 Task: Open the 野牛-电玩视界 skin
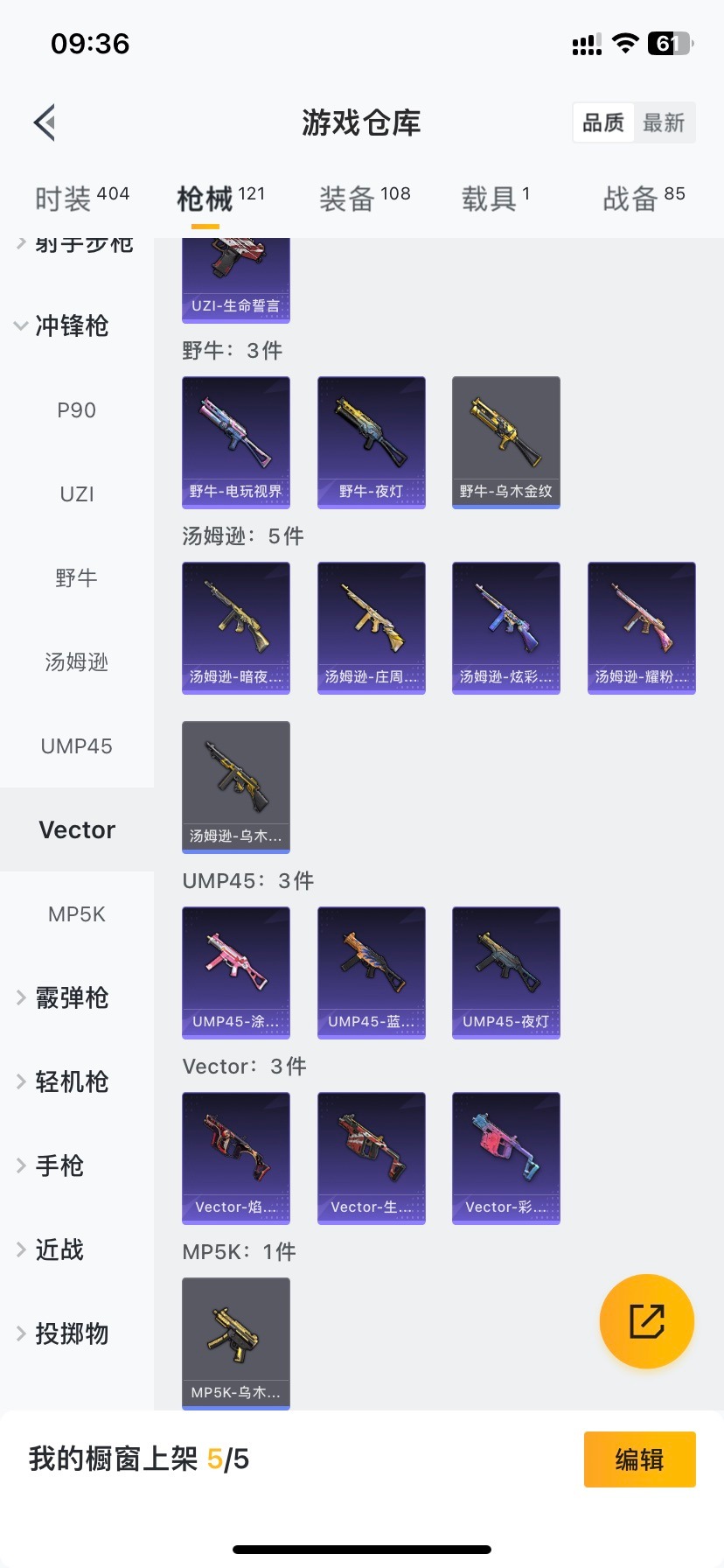[x=236, y=442]
